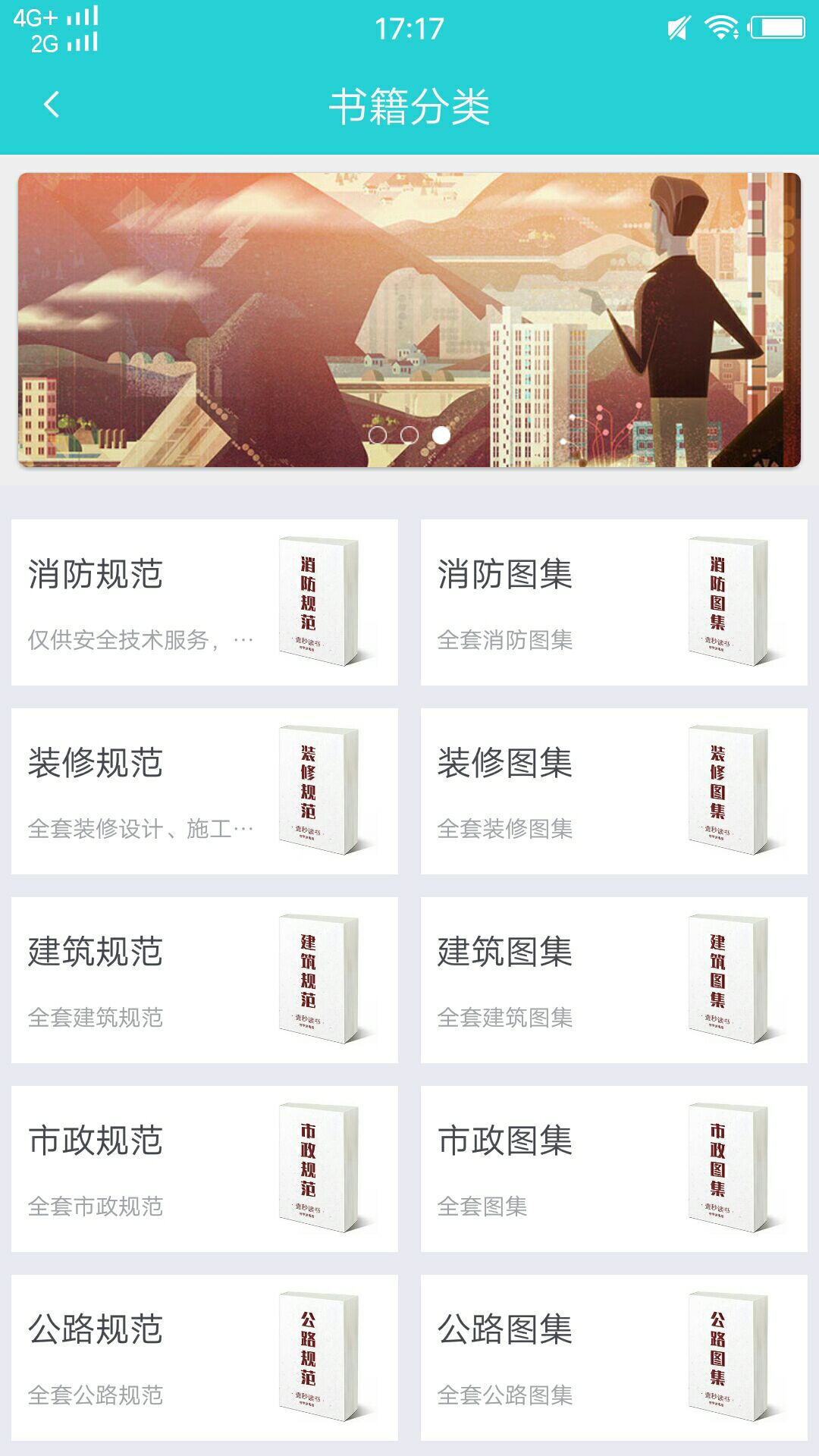Select the 市政图集 category
Image resolution: width=819 pixels, height=1456 pixels.
[613, 1169]
